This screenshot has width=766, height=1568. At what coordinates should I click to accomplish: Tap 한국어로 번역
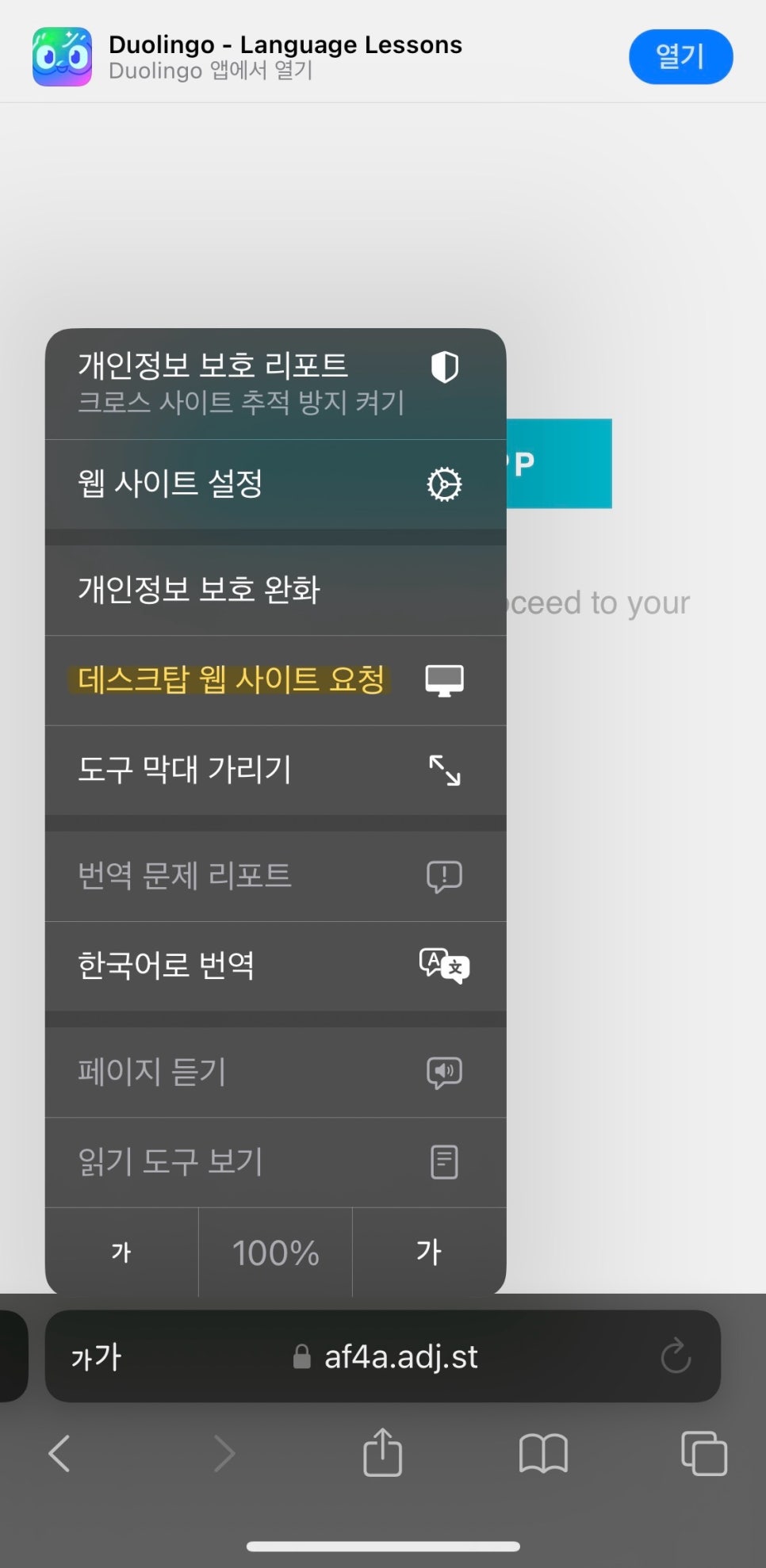[275, 966]
